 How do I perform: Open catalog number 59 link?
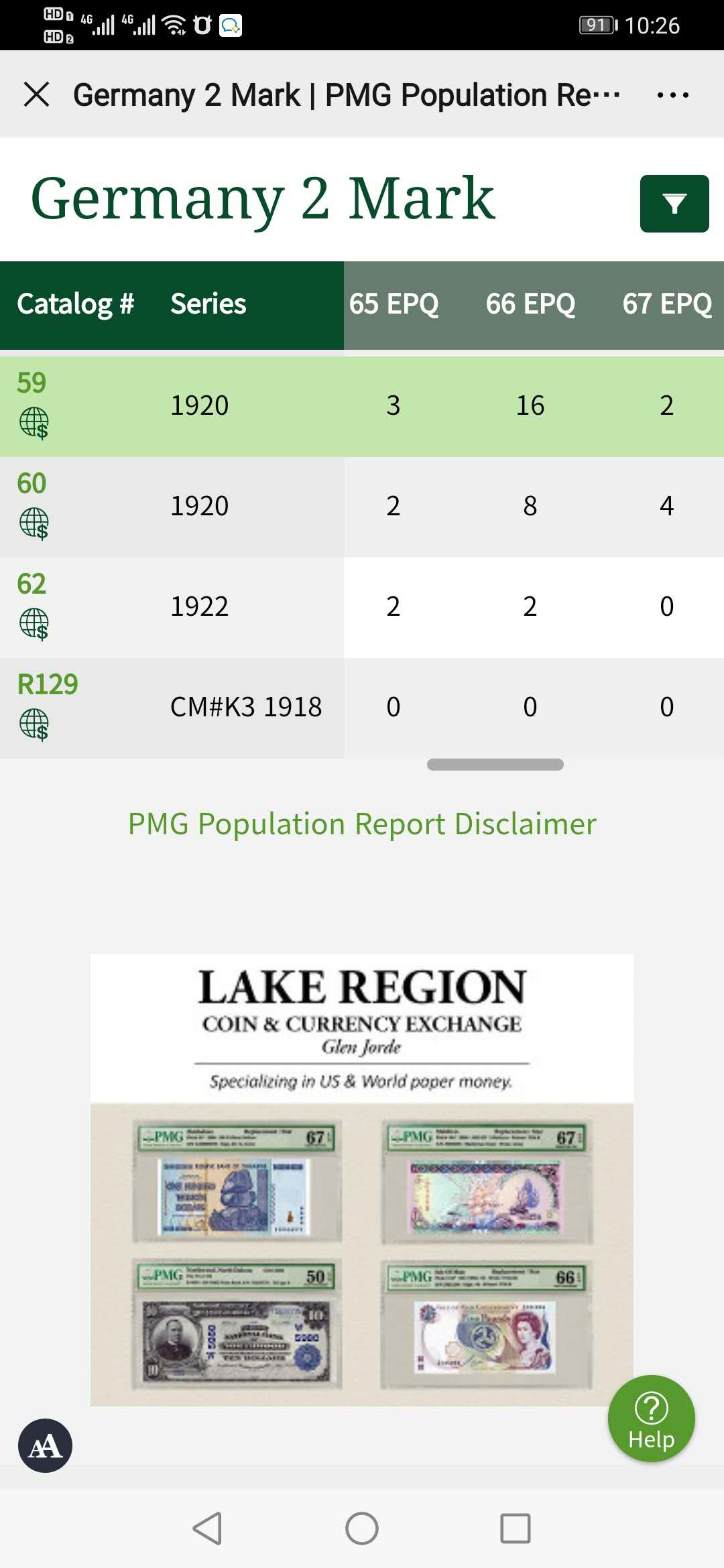(32, 383)
